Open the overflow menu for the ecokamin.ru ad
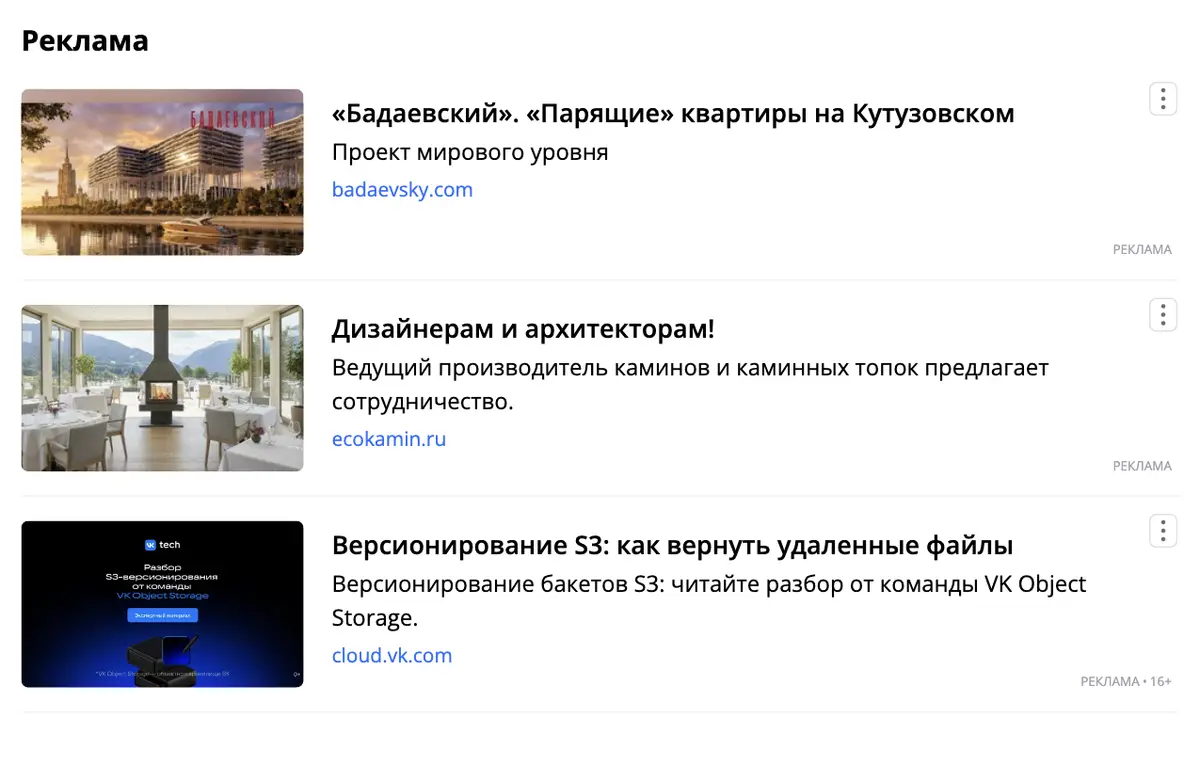The image size is (1200, 764). [1162, 314]
